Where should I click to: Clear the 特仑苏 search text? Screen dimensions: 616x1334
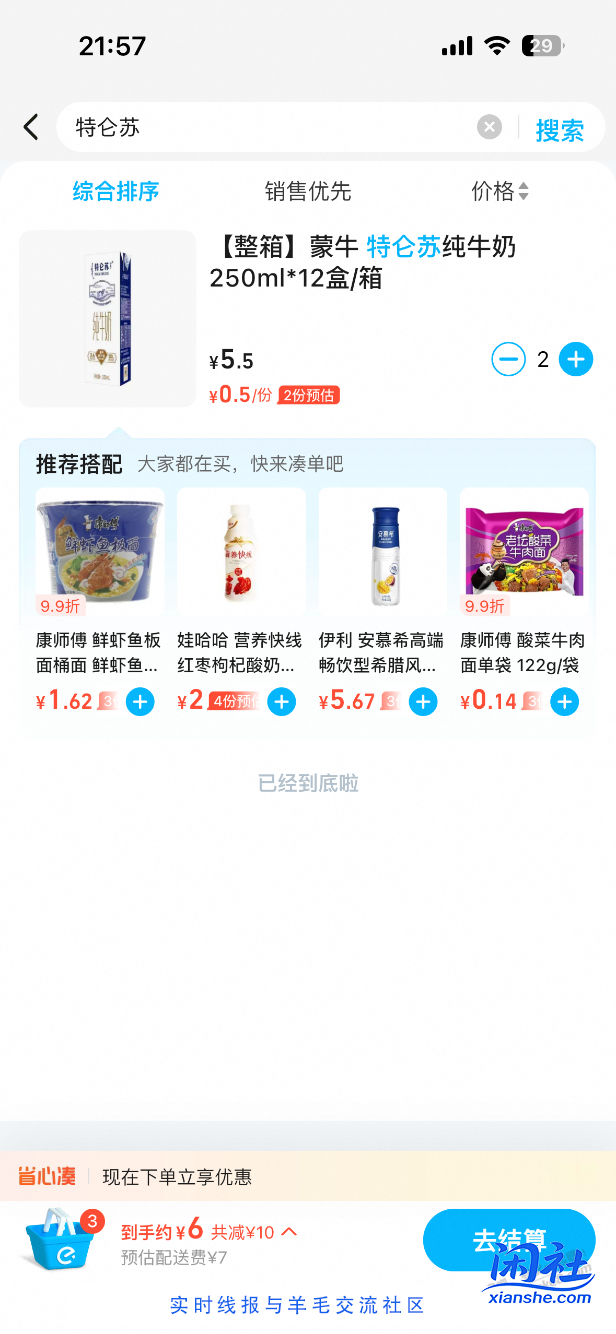tap(489, 127)
